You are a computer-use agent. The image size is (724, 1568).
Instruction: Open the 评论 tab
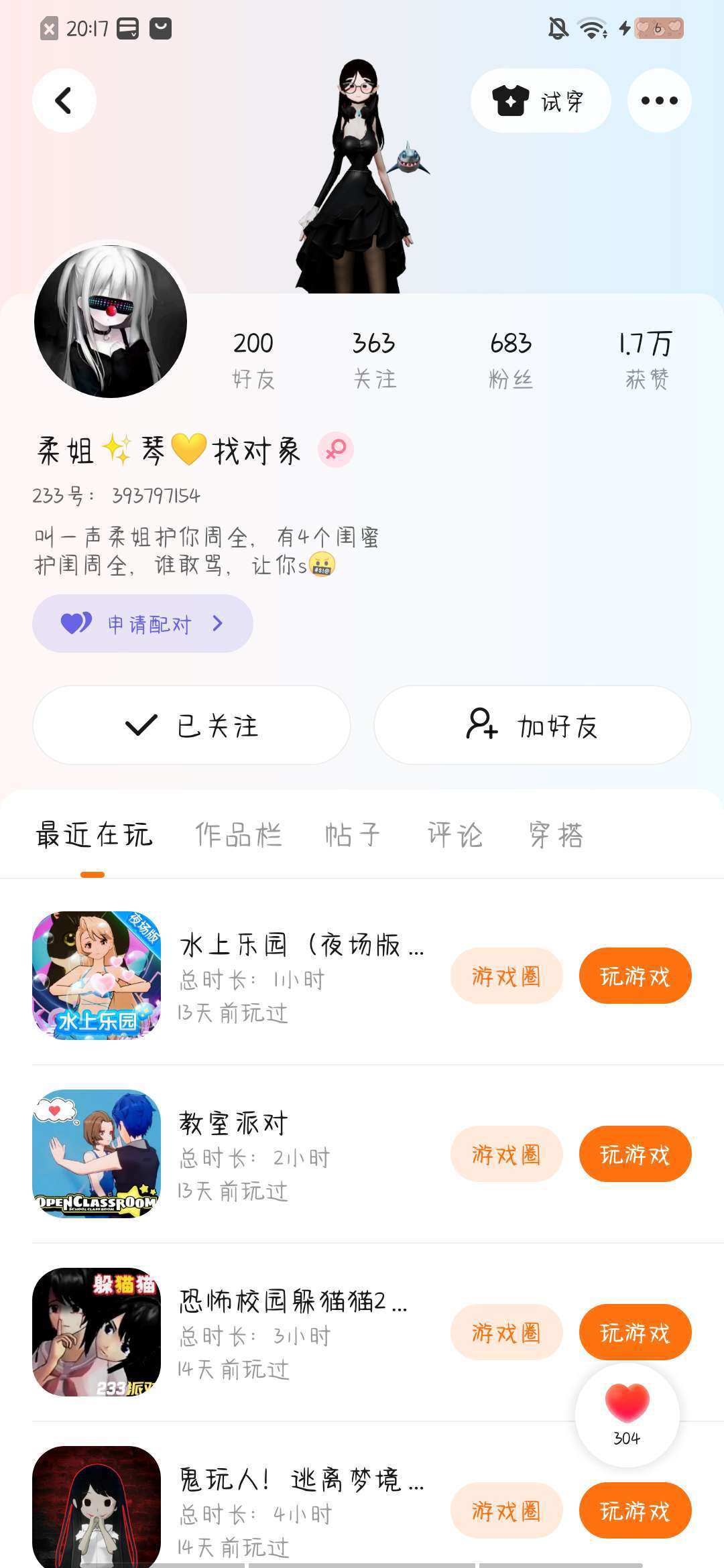coord(455,835)
